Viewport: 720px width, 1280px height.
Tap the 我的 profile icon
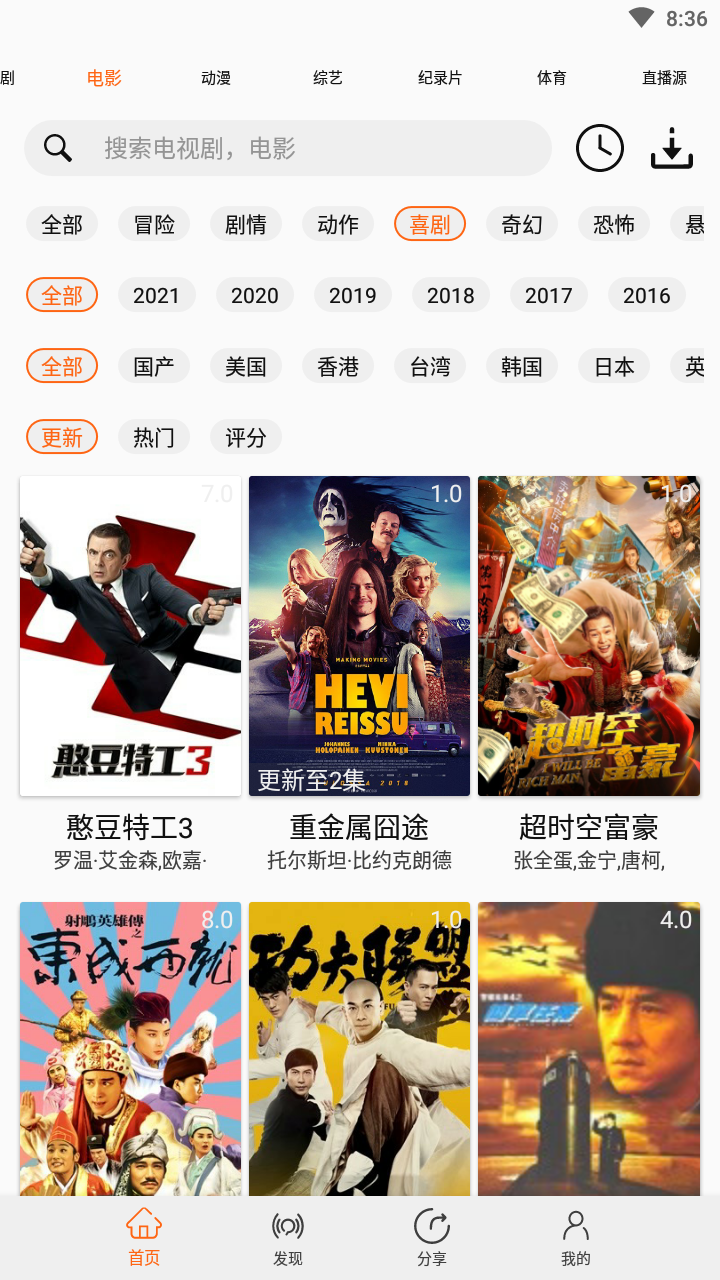tap(575, 1223)
